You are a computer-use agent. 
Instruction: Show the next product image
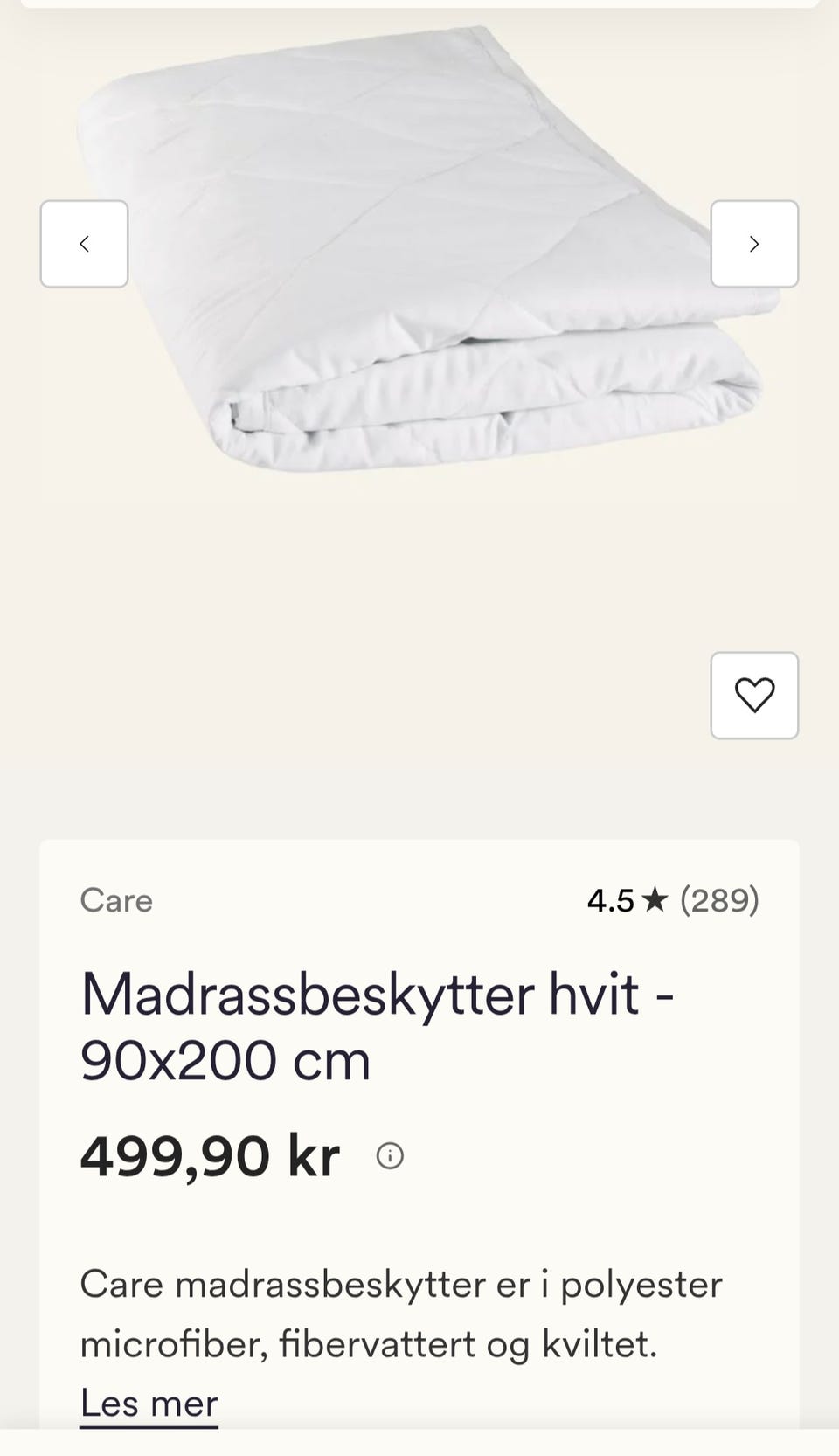(754, 244)
